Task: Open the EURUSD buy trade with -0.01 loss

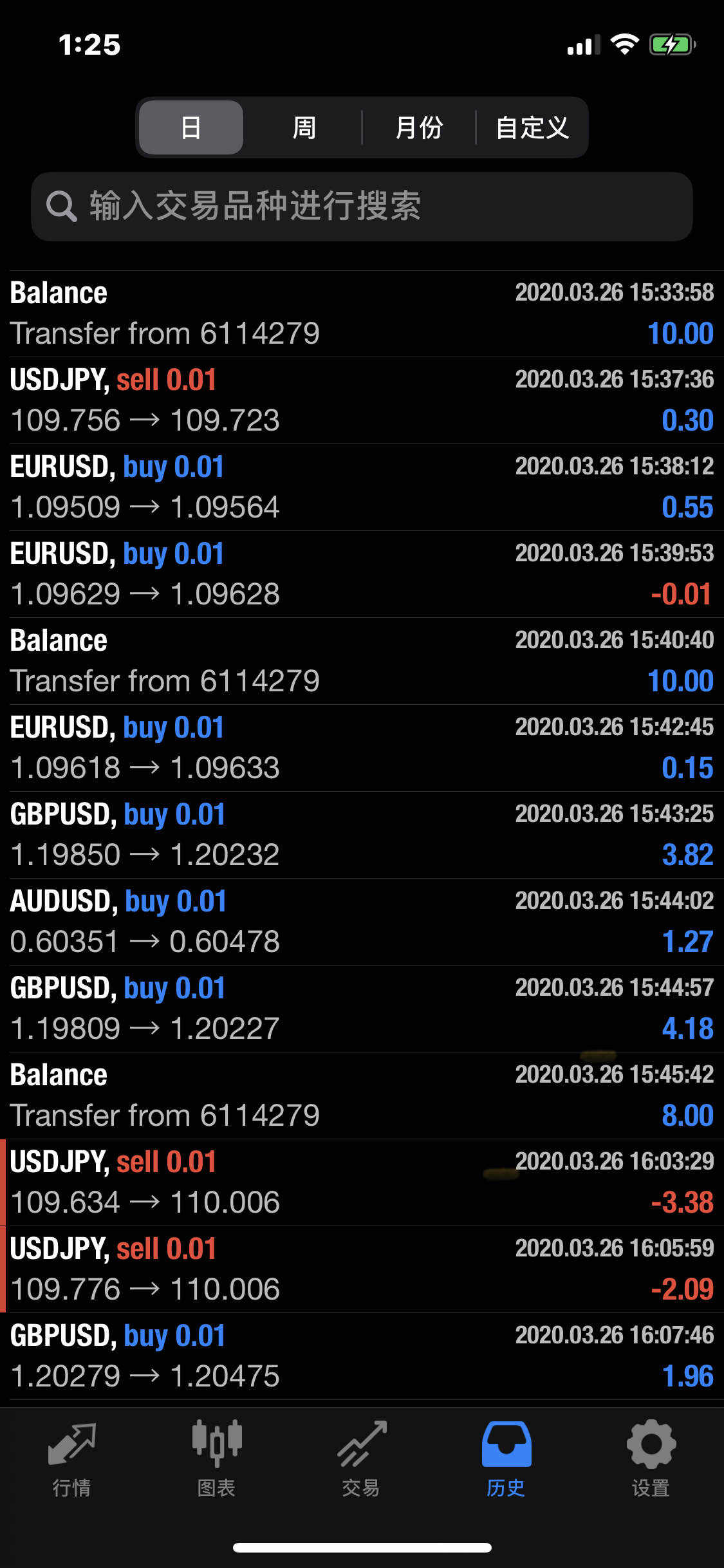Action: (x=362, y=574)
